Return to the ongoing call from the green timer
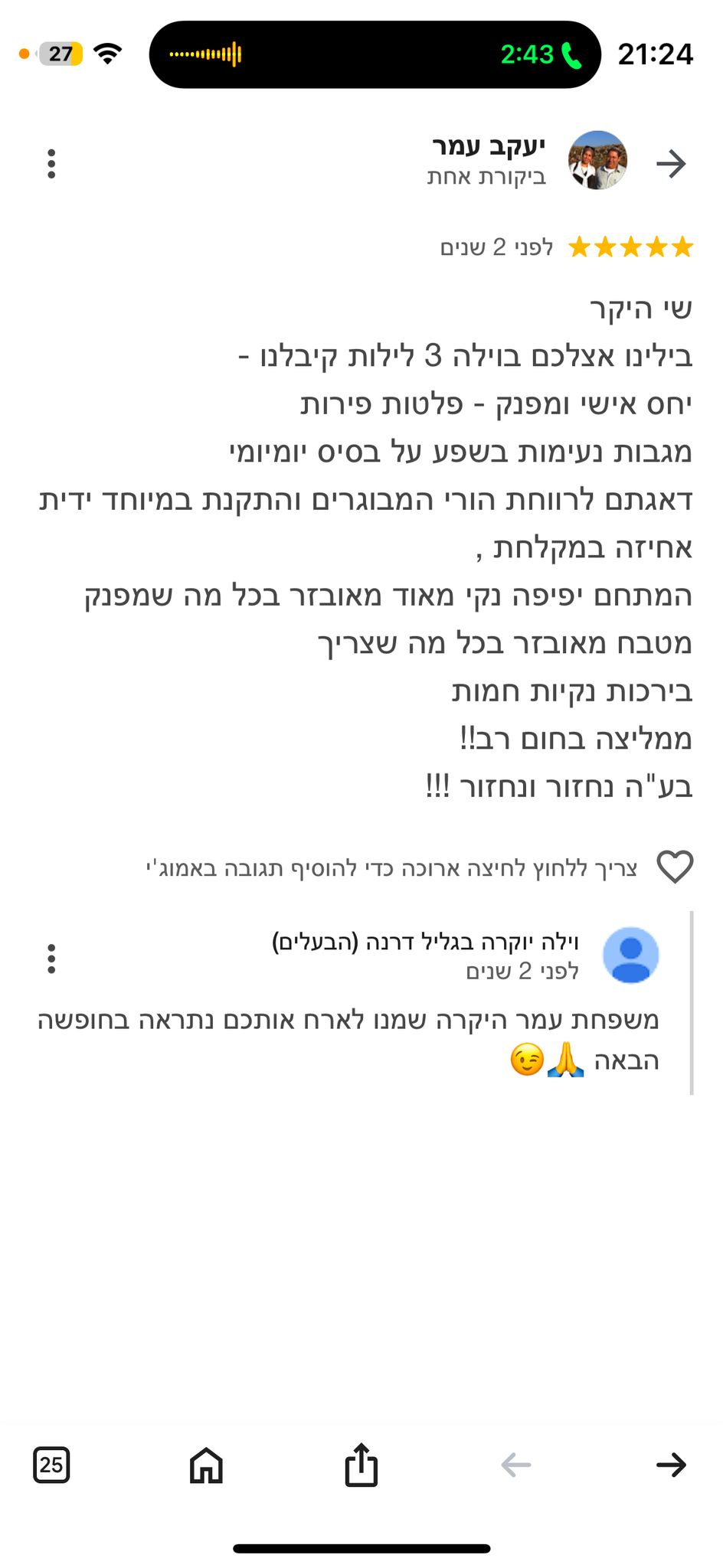Screen dimensions: 723x1568 [541, 54]
